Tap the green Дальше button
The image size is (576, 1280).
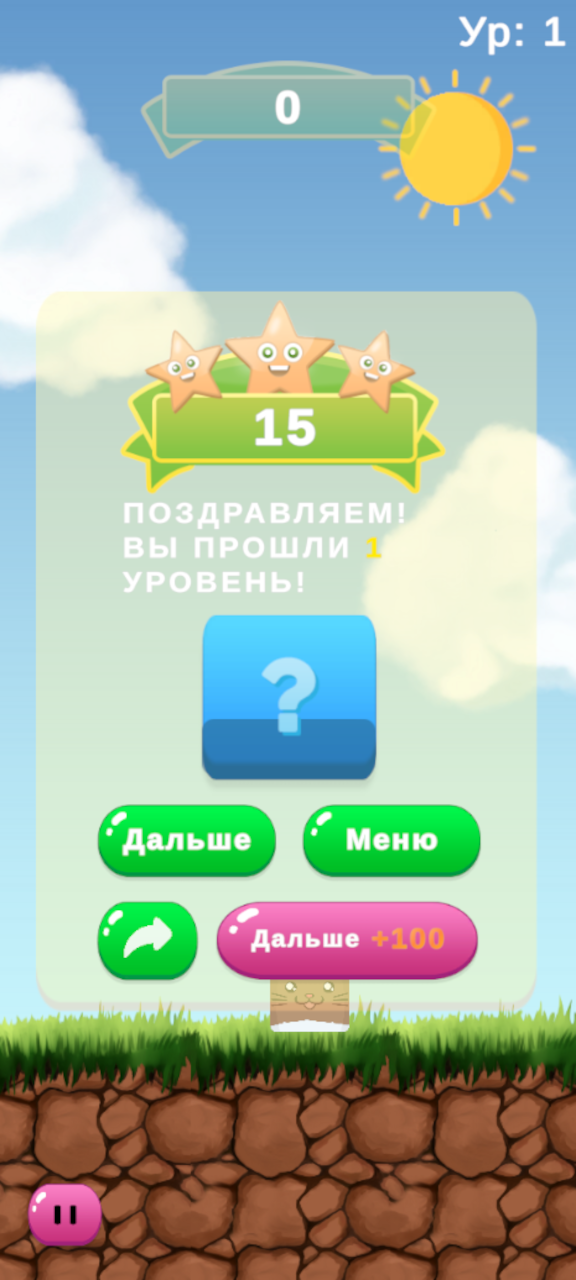tap(187, 840)
